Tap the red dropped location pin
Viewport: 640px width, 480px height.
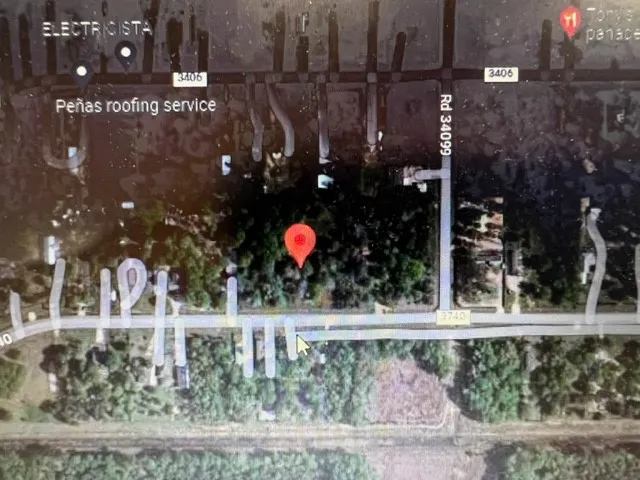pyautogui.click(x=300, y=242)
